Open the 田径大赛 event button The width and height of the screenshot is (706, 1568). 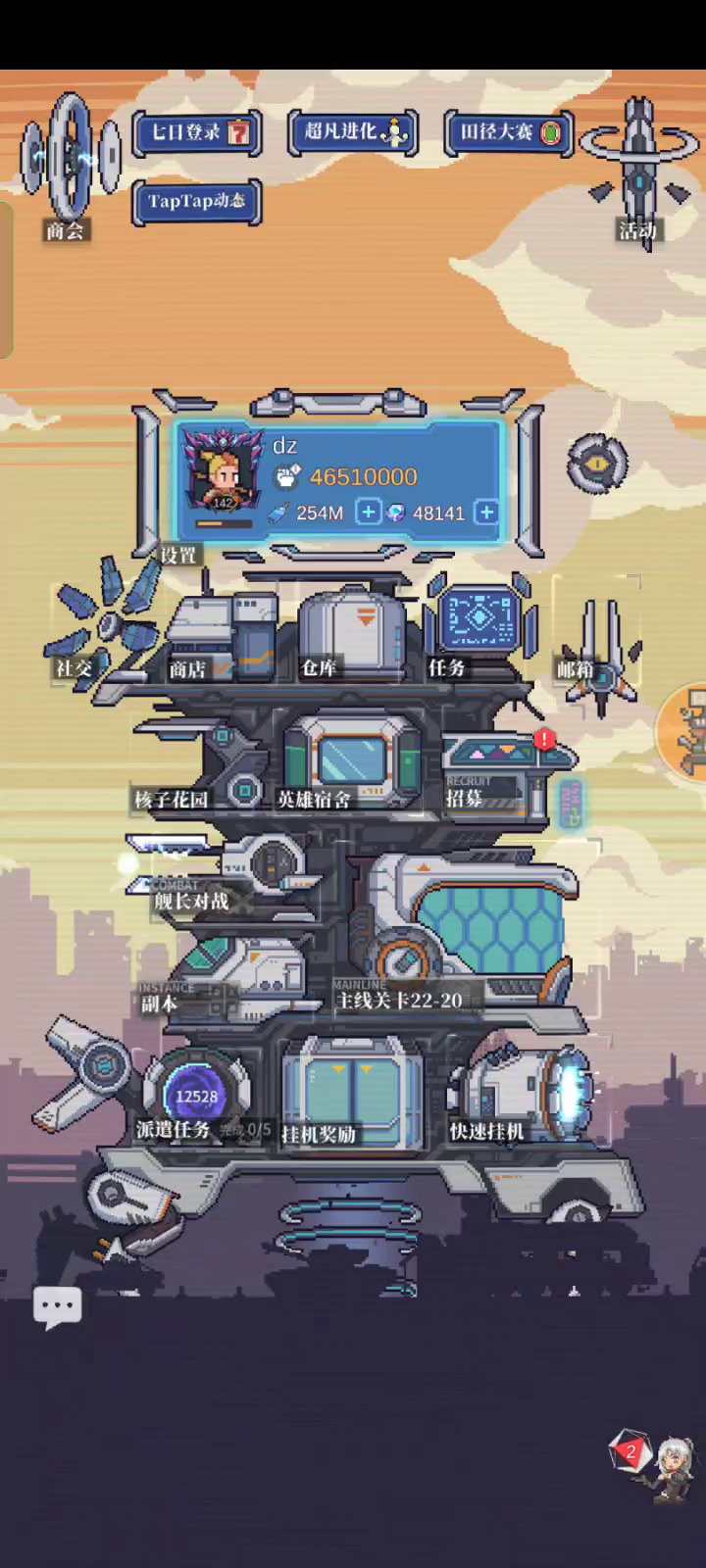(509, 132)
